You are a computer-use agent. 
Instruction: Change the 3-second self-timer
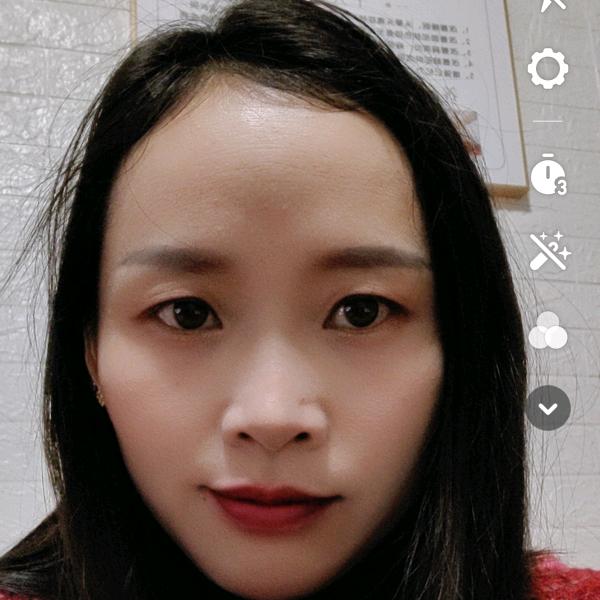[548, 175]
